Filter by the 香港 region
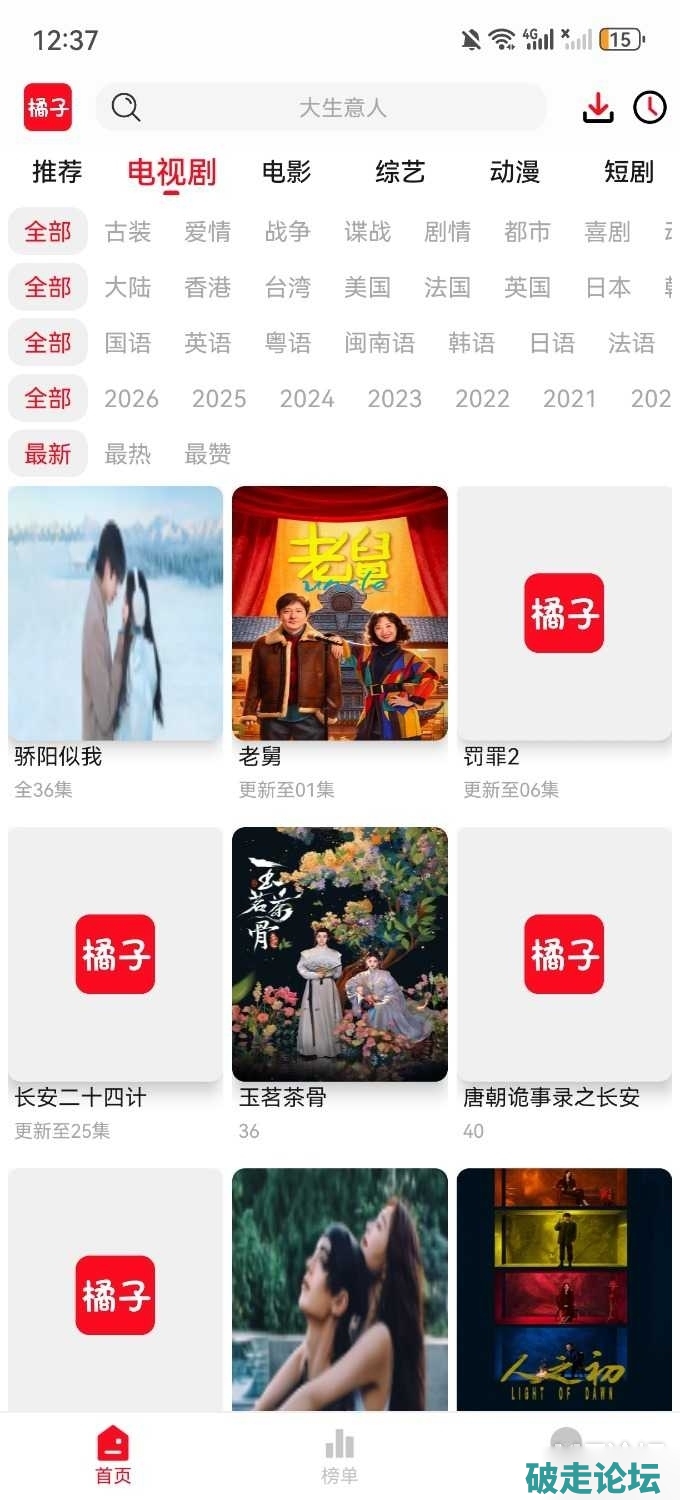 (208, 288)
